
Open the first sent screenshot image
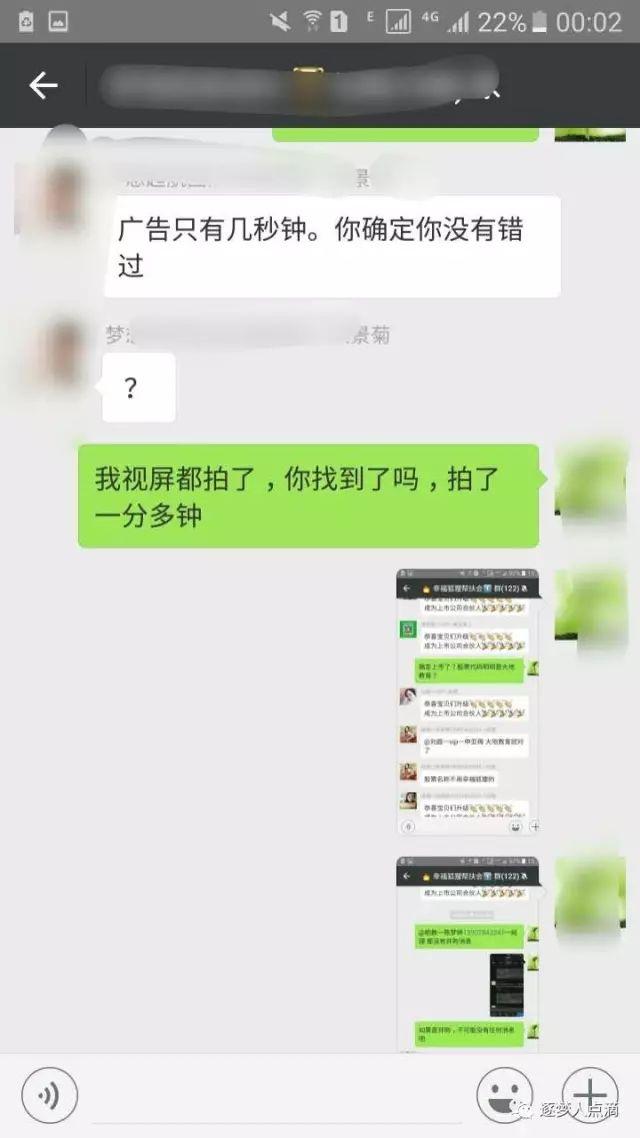(x=467, y=702)
